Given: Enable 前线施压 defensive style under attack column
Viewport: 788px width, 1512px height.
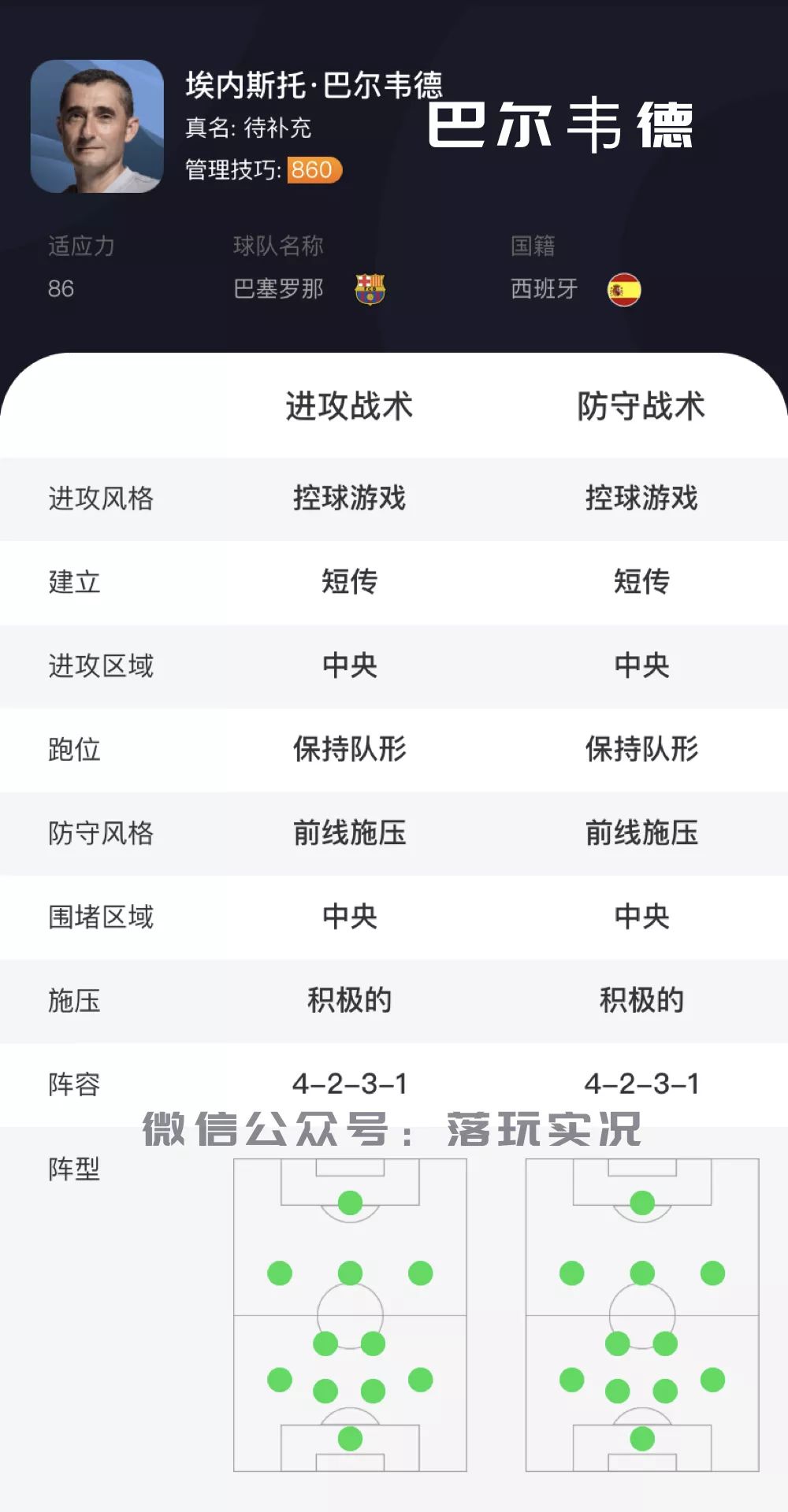Looking at the screenshot, I should tap(348, 834).
